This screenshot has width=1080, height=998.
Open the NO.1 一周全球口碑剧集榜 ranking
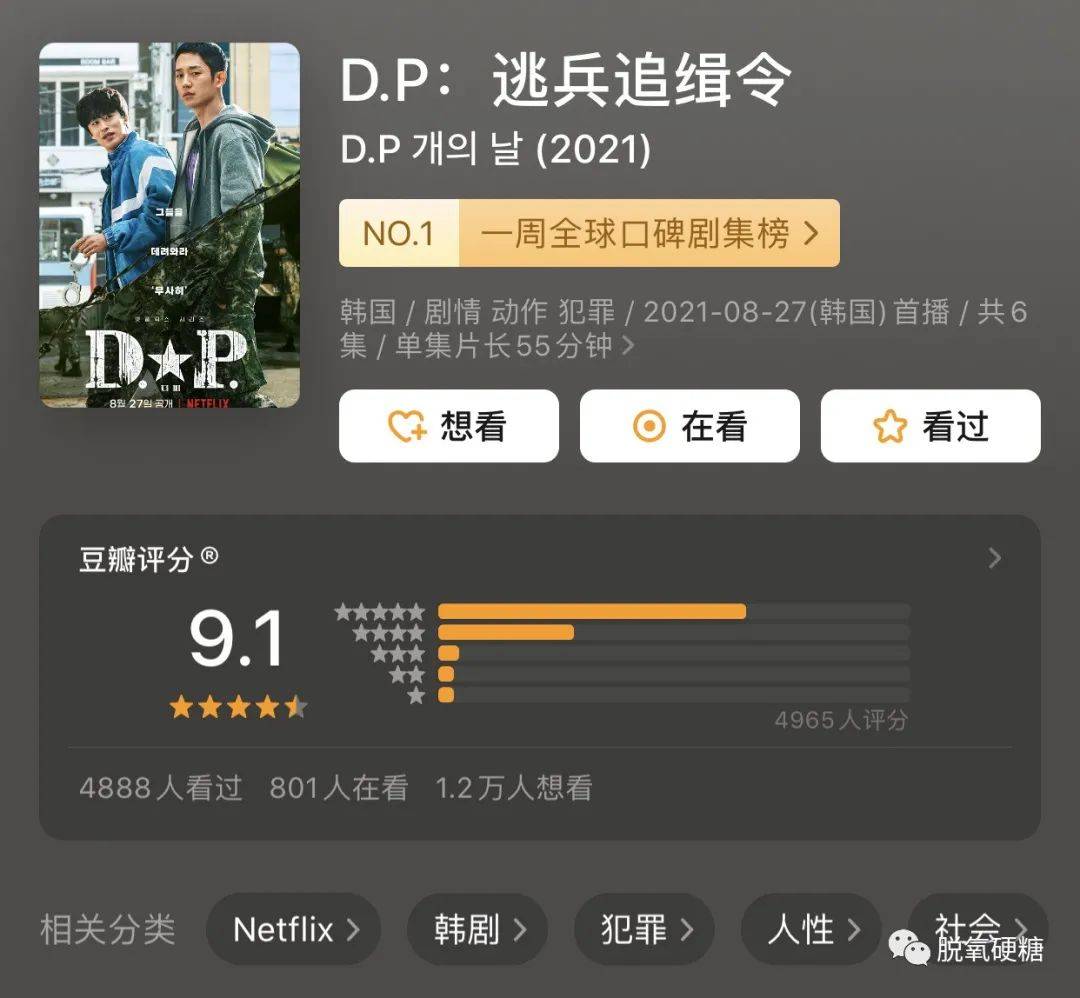point(589,233)
